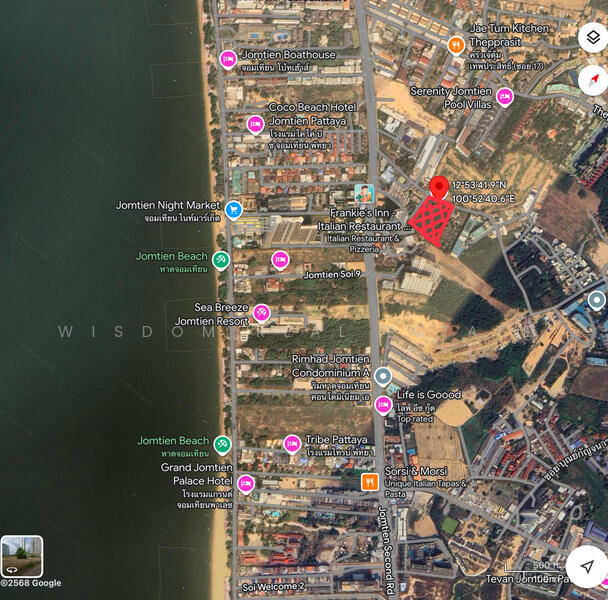
Task: Tap the compass to reset orientation
Action: [592, 79]
